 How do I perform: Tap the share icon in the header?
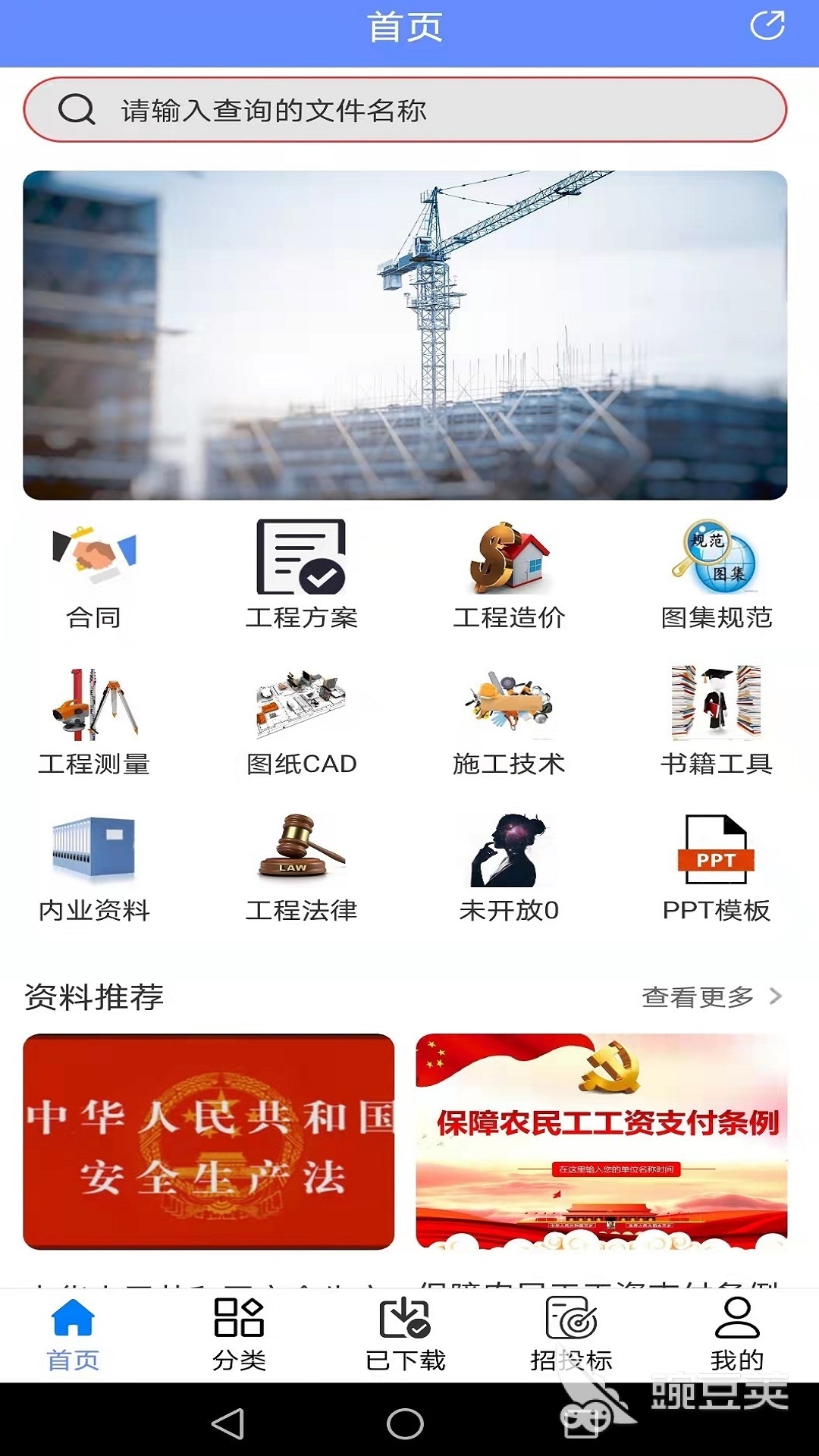[767, 25]
